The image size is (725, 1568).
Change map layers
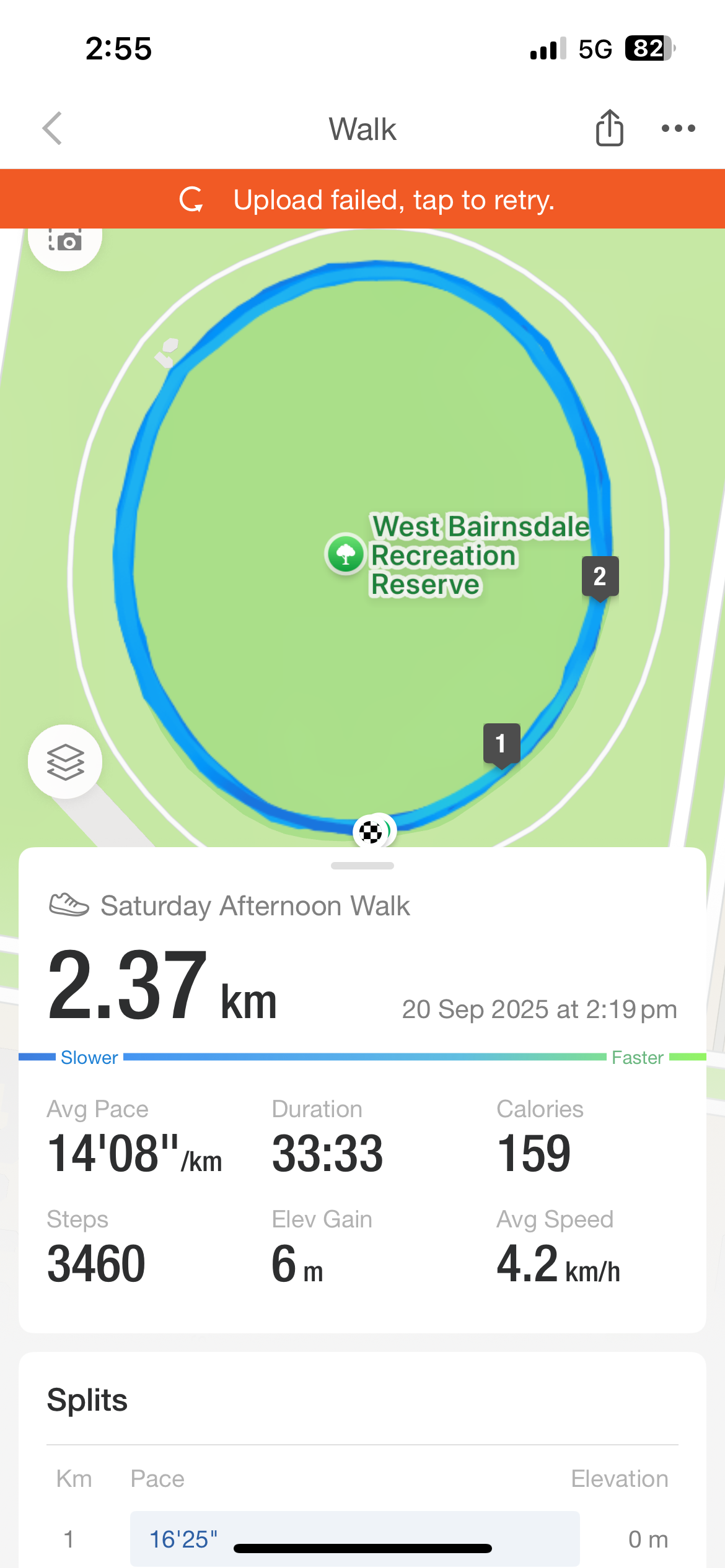point(65,761)
